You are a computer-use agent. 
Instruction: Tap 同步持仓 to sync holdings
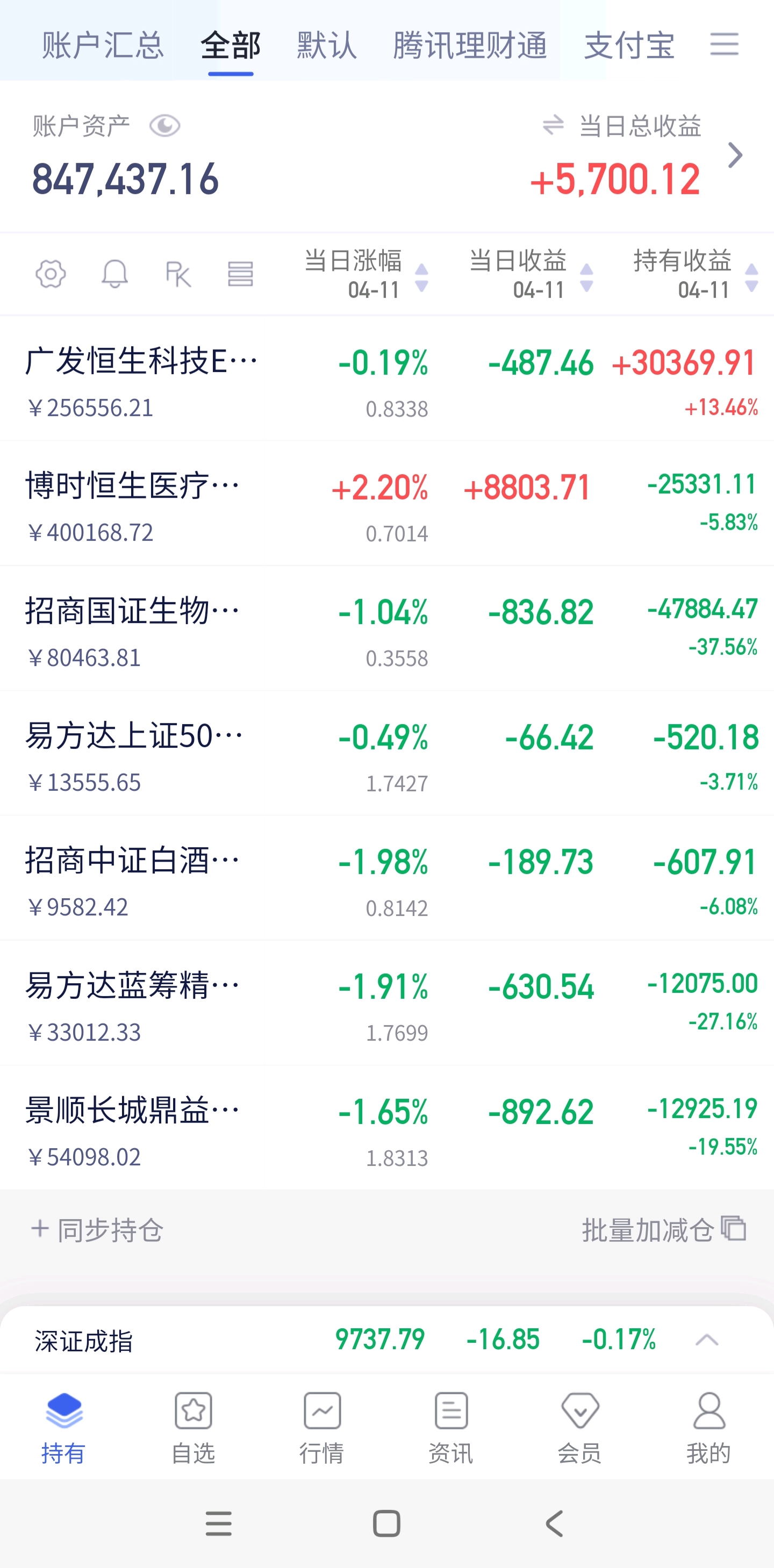click(97, 1230)
